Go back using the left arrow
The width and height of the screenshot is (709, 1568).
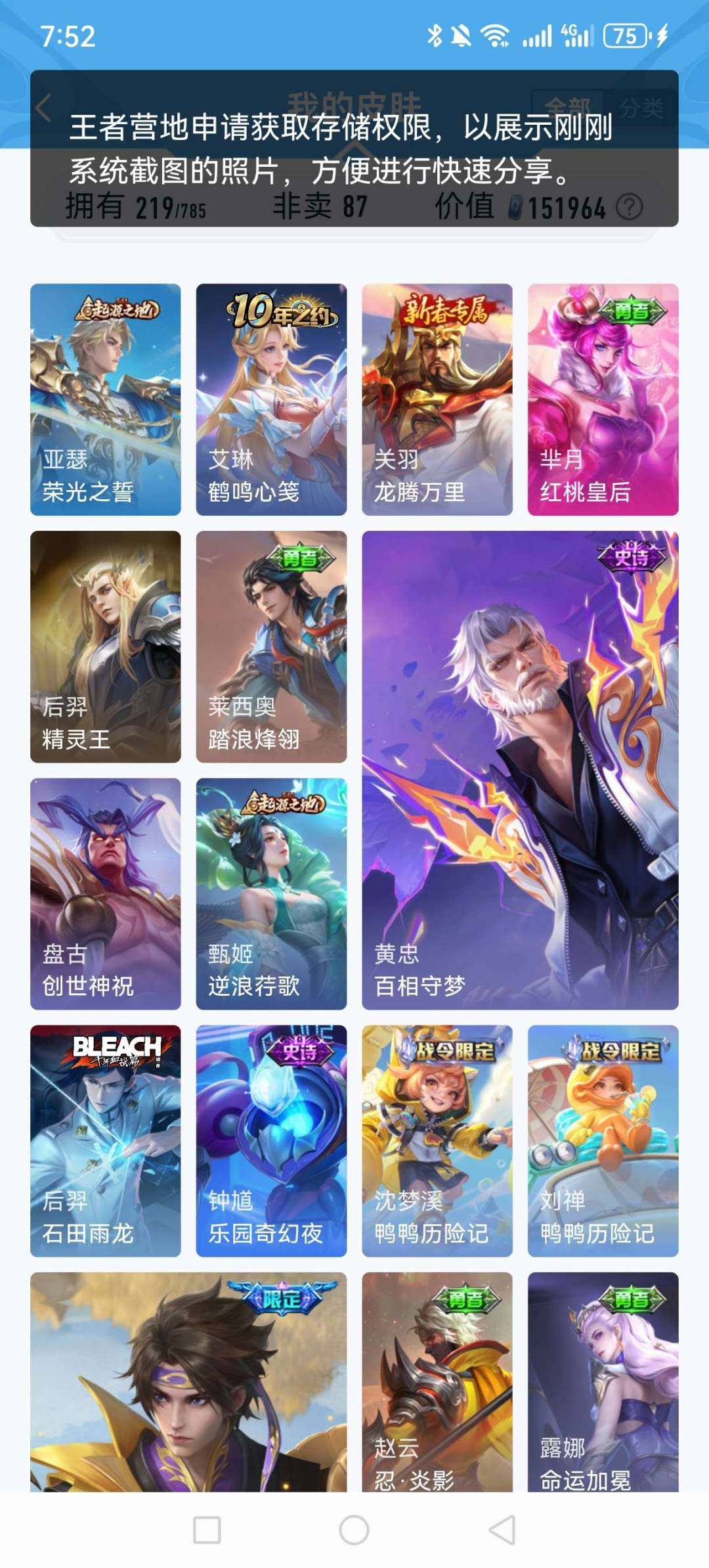coord(43,107)
